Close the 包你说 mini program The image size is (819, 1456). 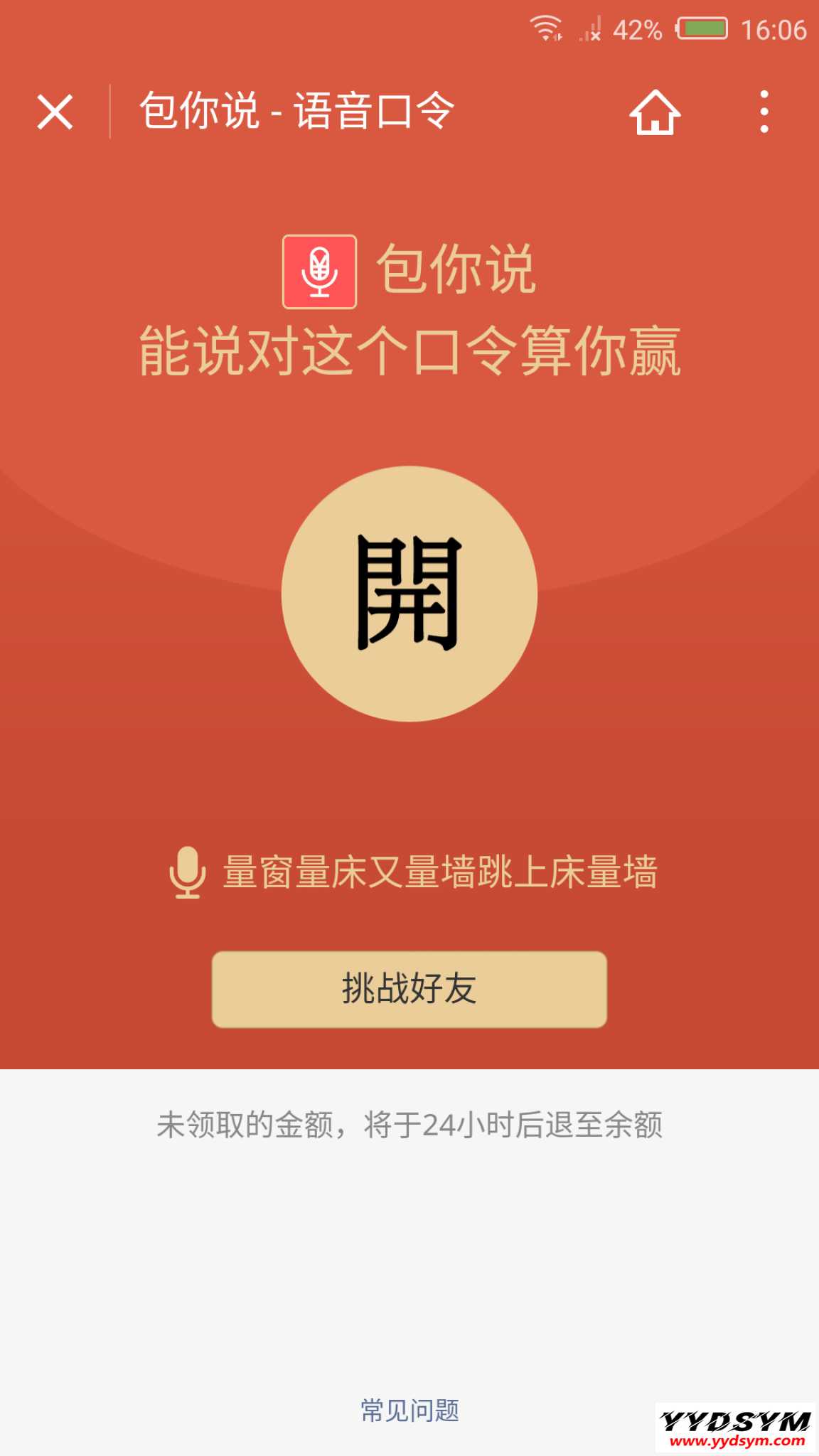(55, 112)
